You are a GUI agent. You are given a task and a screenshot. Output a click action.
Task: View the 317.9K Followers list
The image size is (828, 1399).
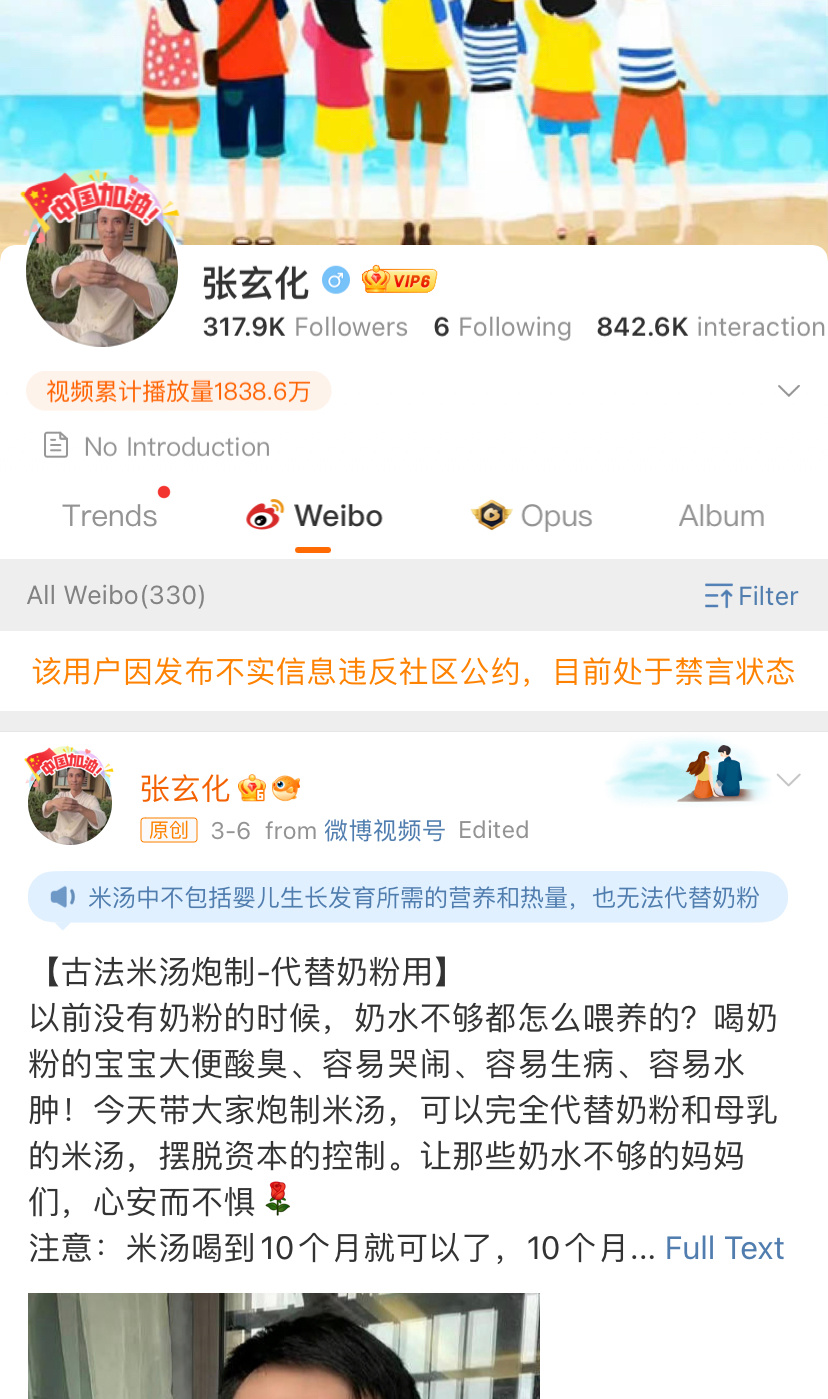click(x=305, y=327)
